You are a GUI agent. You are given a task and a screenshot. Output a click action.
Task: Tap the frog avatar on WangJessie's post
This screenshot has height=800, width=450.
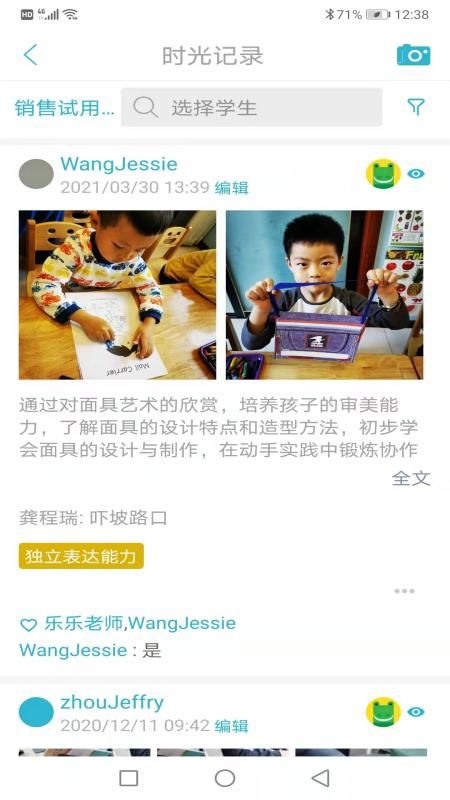(384, 174)
